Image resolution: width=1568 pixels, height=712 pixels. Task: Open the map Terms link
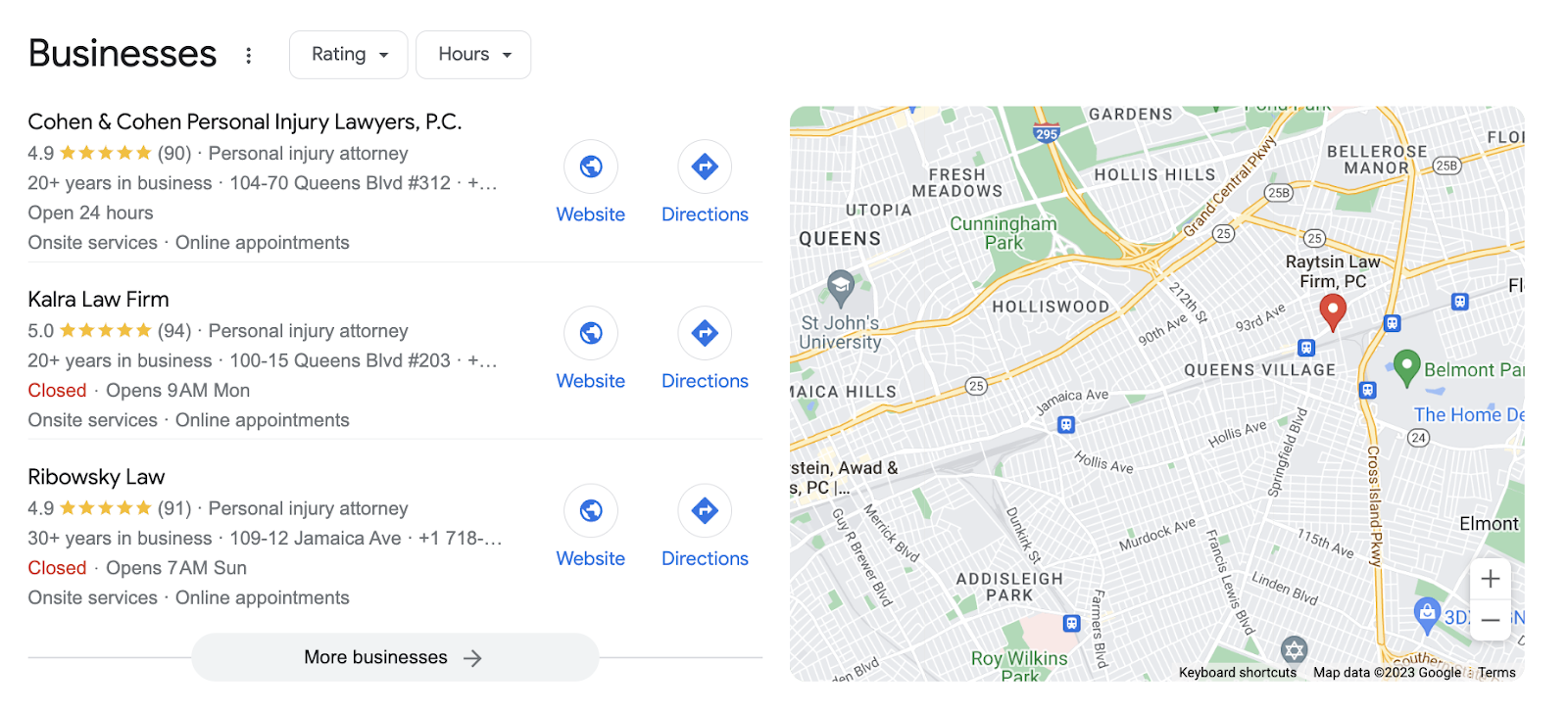[x=1496, y=673]
